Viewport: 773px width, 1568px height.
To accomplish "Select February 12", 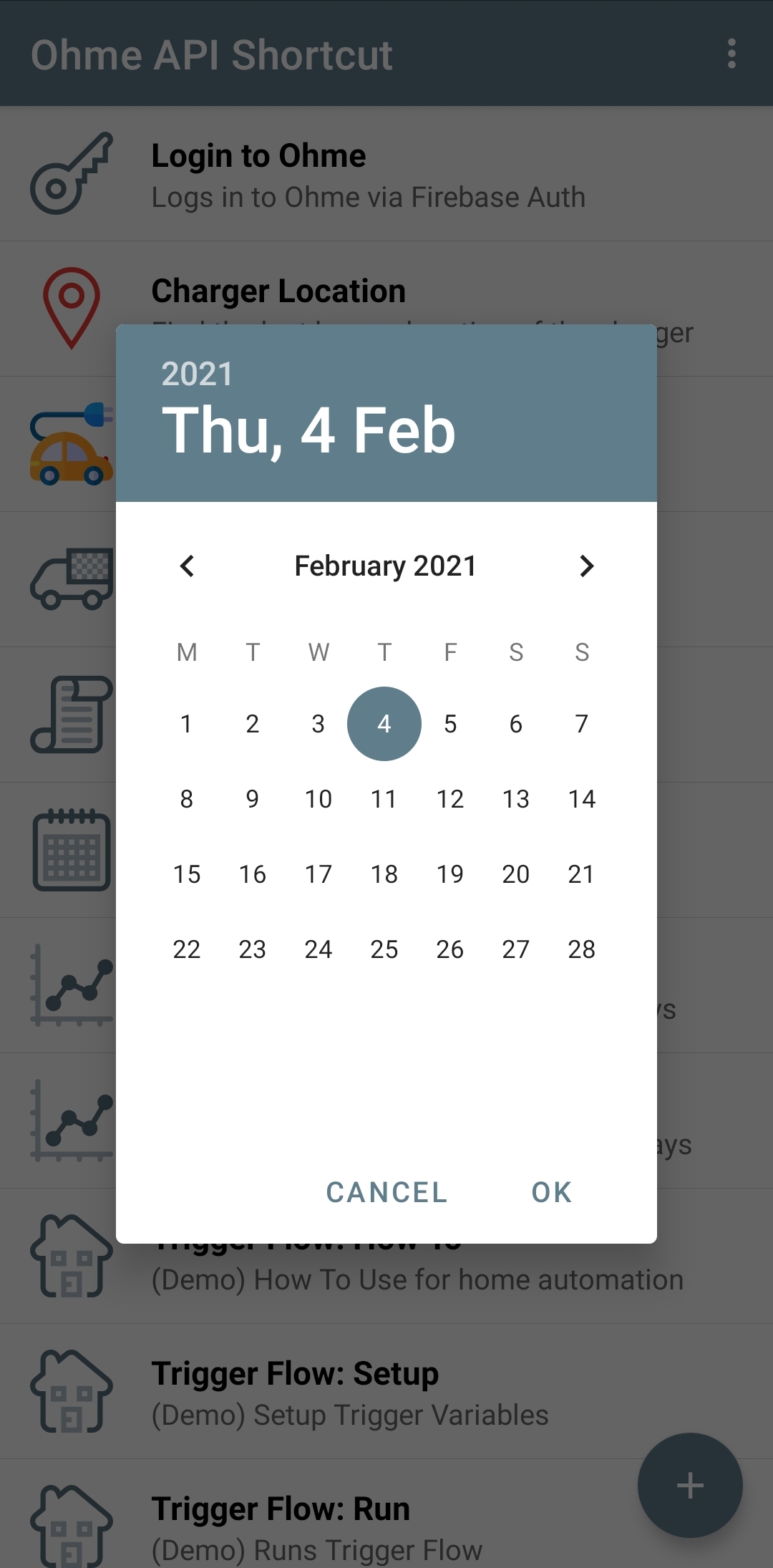I will click(450, 799).
